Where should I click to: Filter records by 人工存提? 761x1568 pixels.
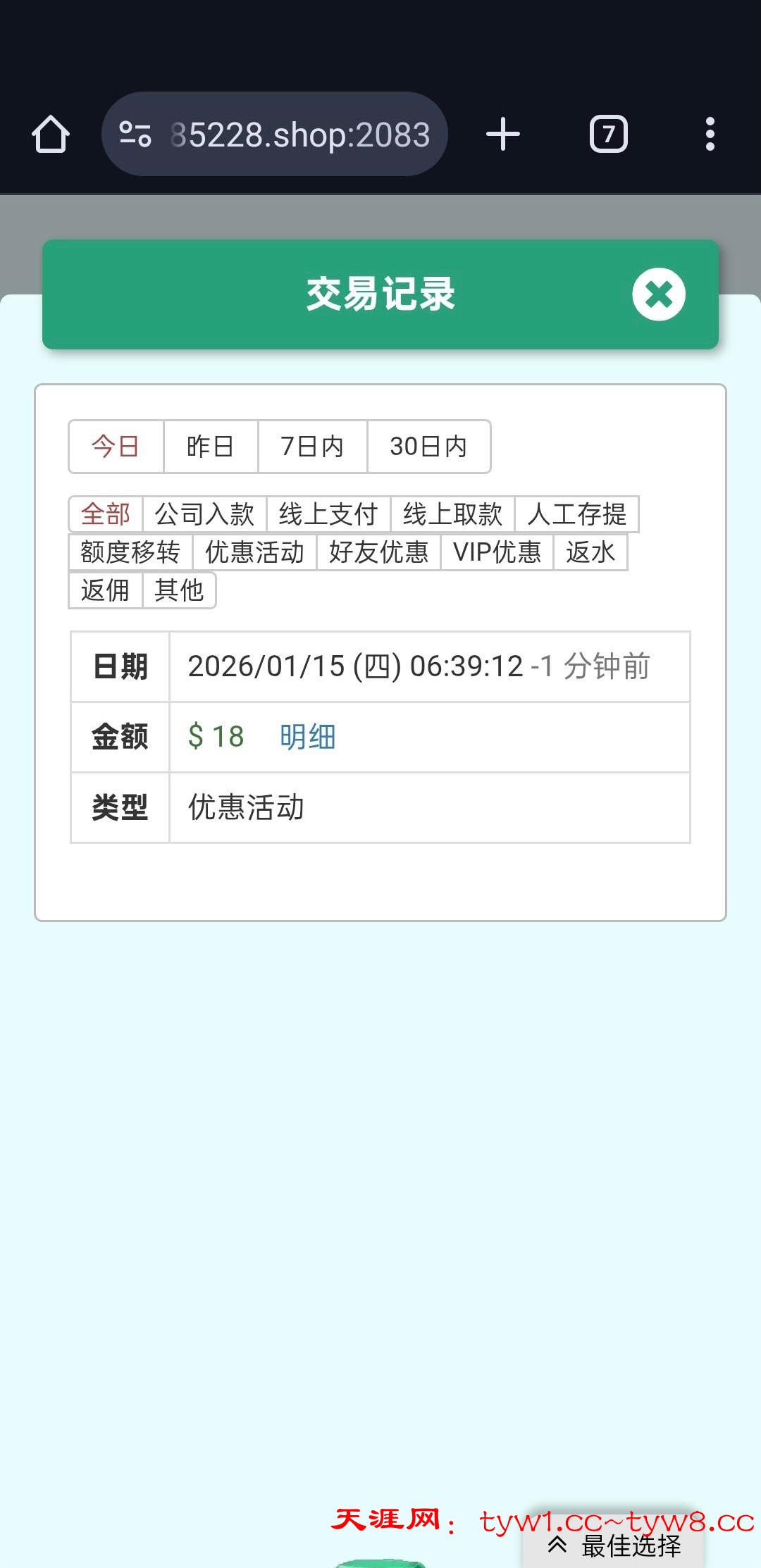[576, 514]
